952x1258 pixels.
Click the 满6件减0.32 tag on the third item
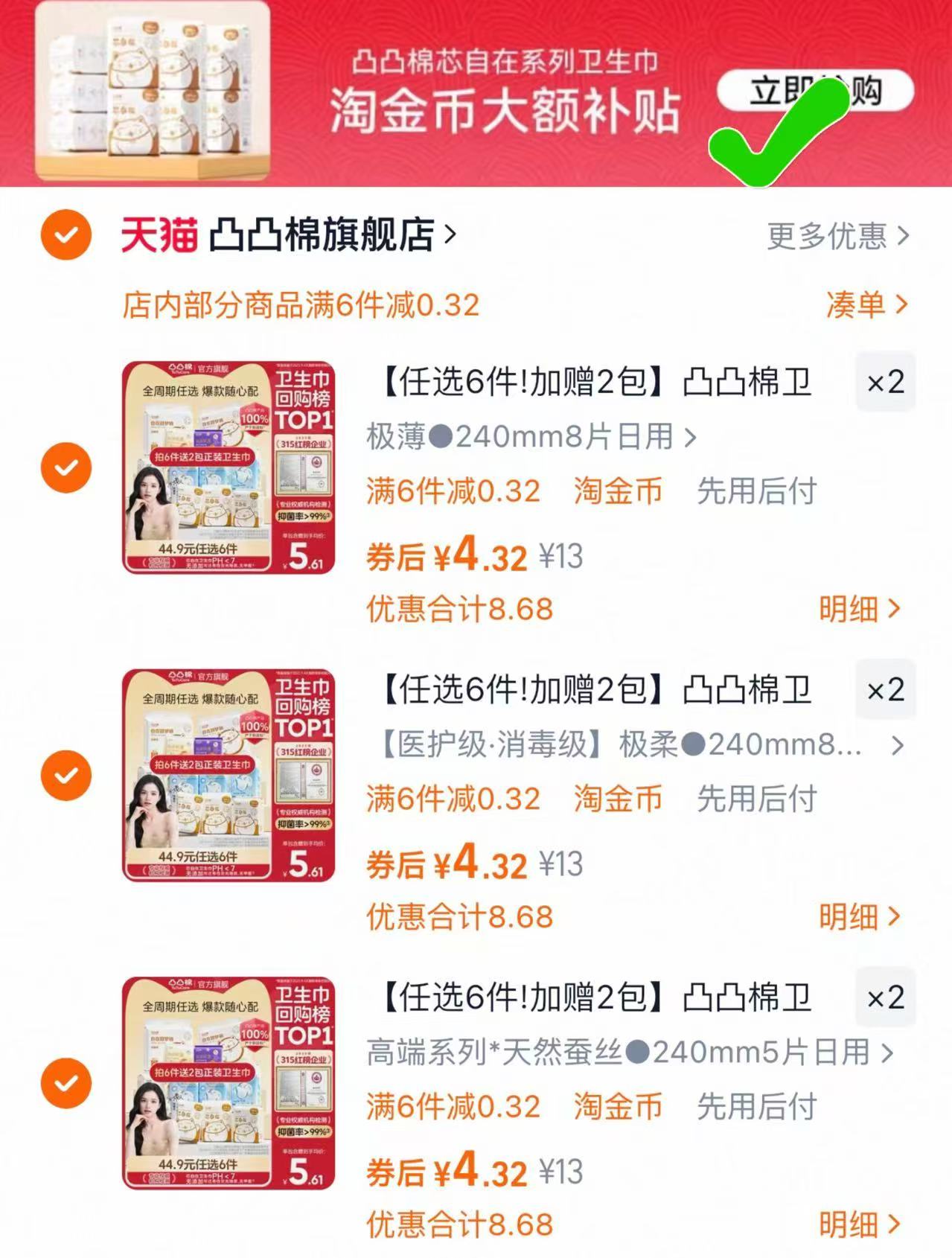pyautogui.click(x=453, y=1107)
